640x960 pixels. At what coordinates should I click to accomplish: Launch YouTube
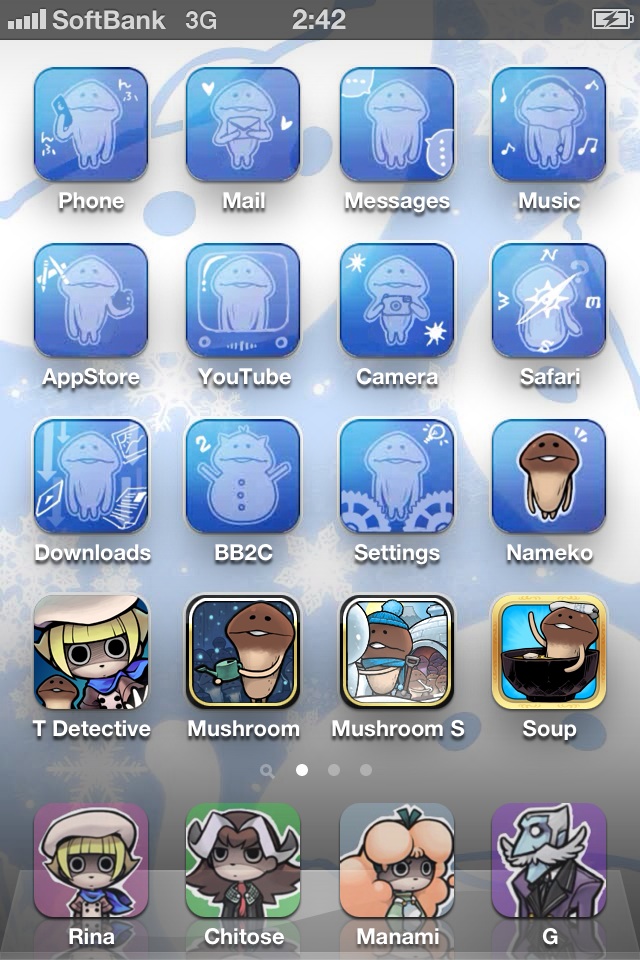coord(243,301)
